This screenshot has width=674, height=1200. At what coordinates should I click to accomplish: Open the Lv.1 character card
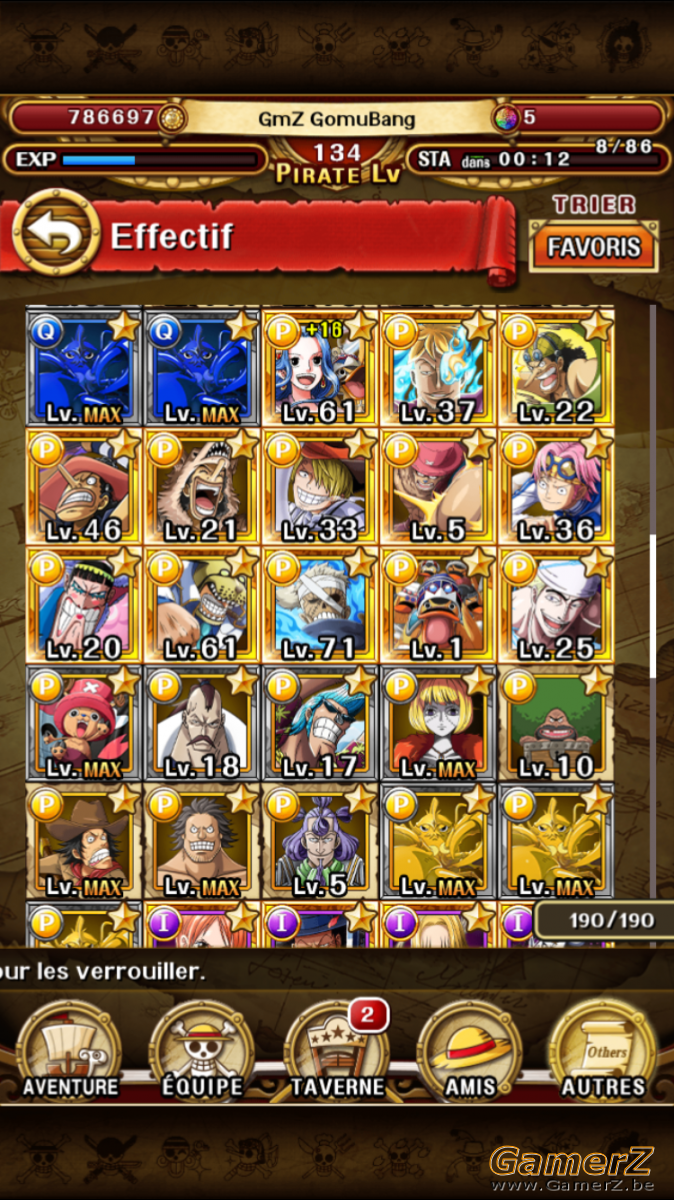(x=438, y=604)
